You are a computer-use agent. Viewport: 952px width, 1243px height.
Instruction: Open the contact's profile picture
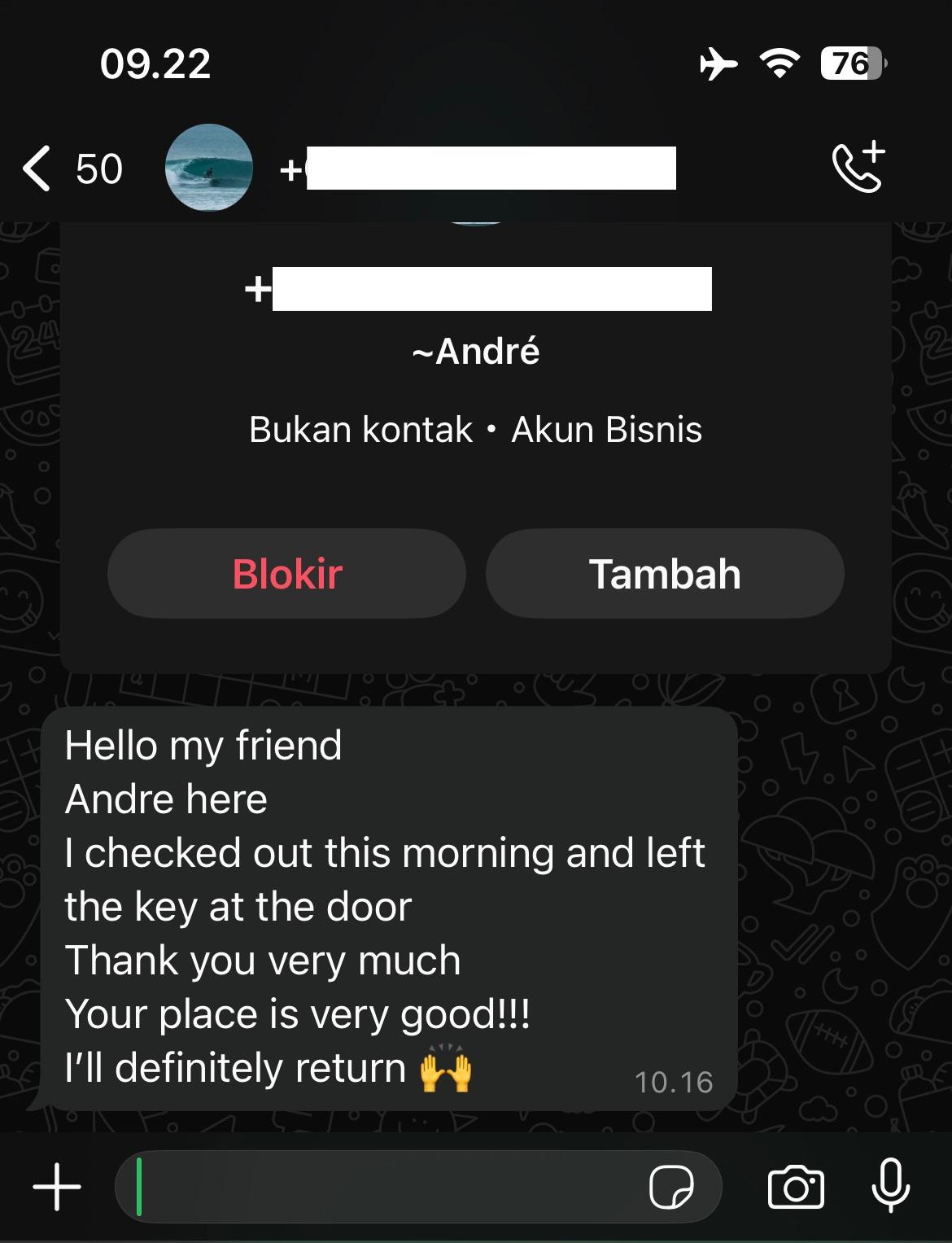tap(208, 169)
